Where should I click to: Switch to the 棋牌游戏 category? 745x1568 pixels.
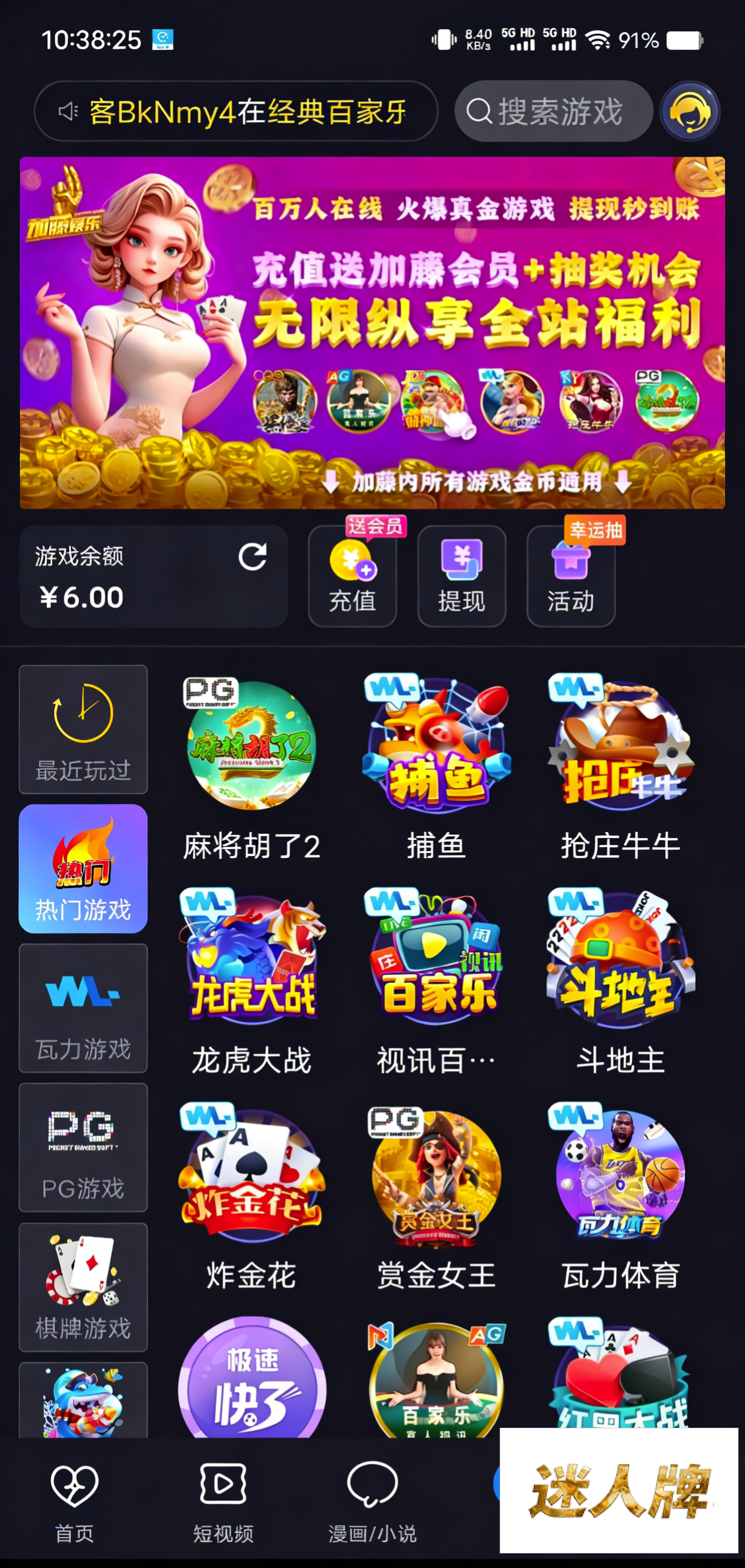pyautogui.click(x=83, y=1287)
